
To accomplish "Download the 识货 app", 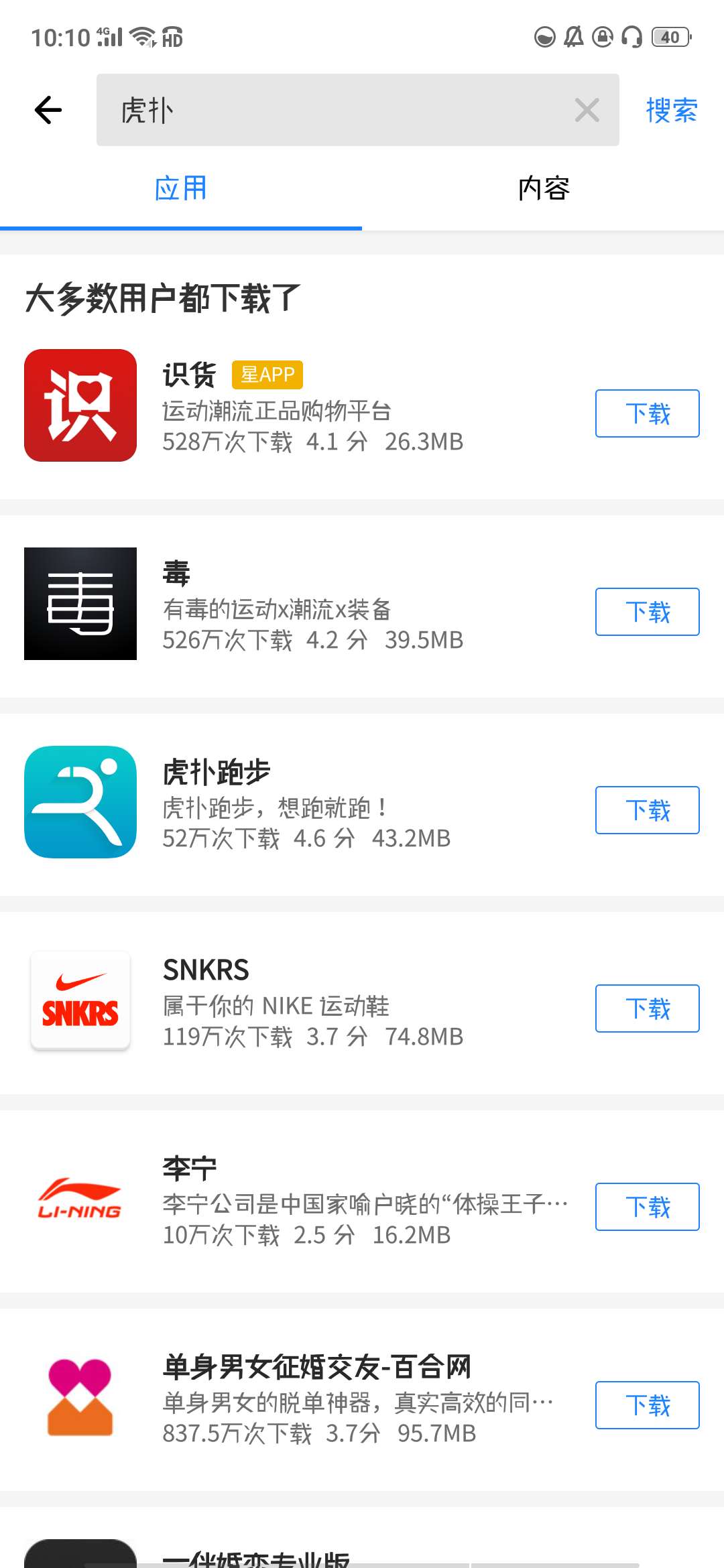I will tap(646, 413).
